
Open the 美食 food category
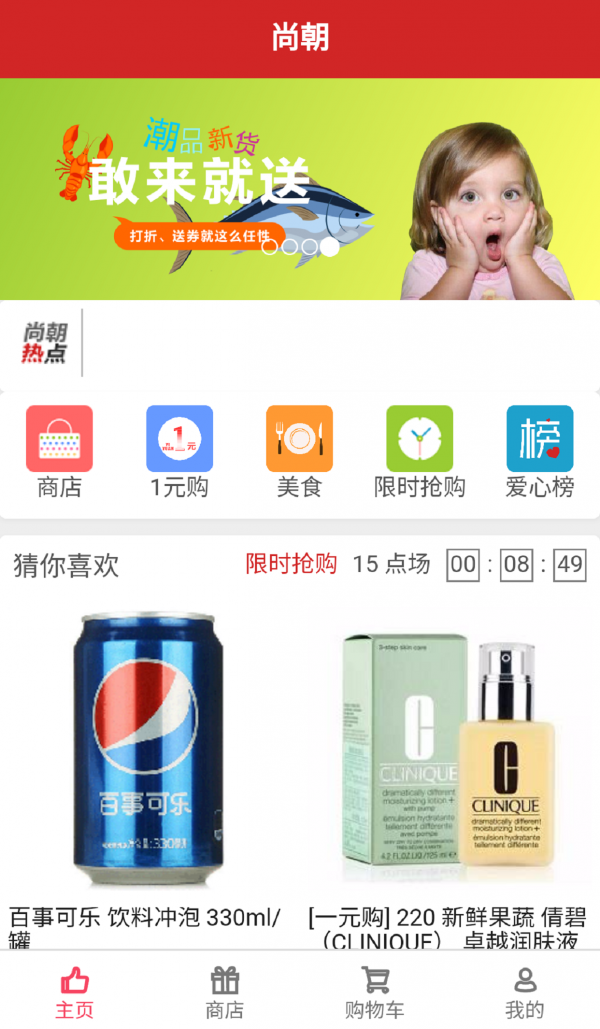pos(299,438)
